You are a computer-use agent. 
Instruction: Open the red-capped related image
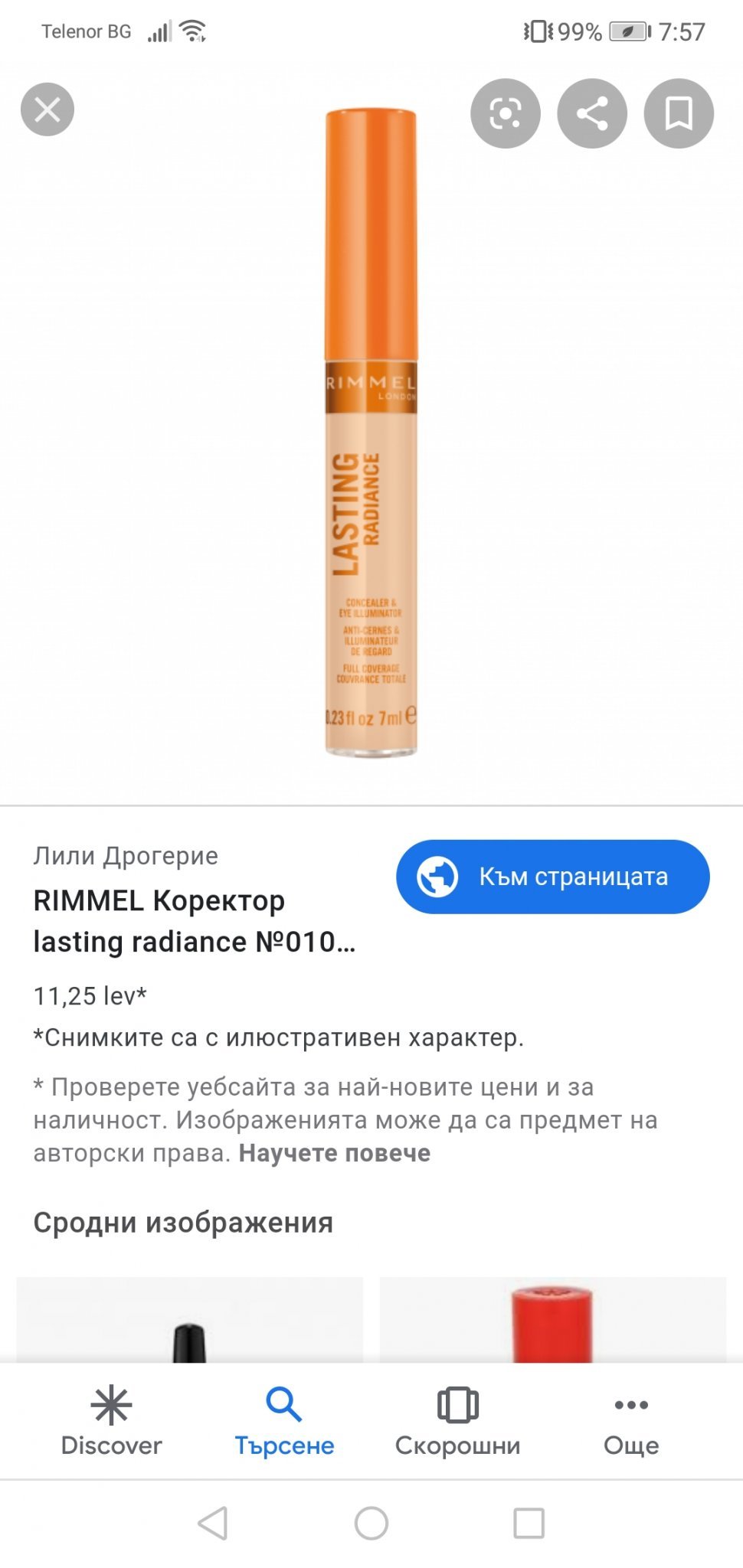(x=552, y=1321)
